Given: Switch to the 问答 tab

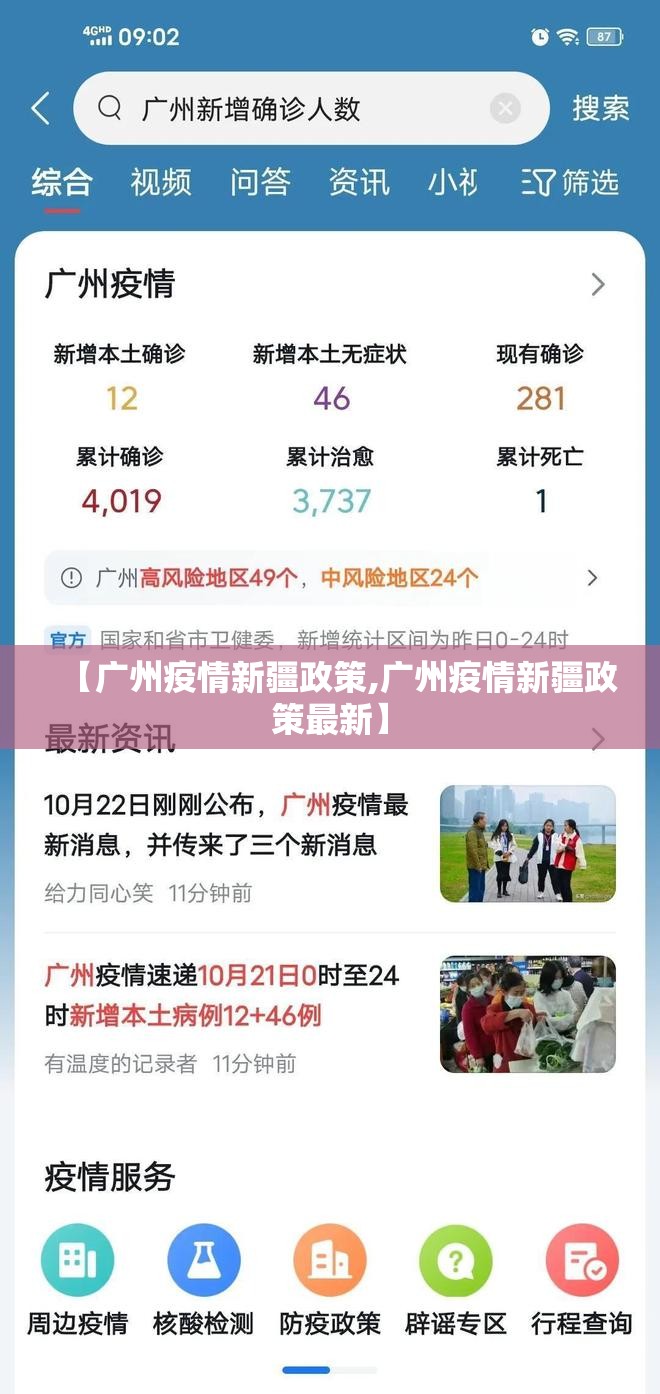Looking at the screenshot, I should point(260,182).
